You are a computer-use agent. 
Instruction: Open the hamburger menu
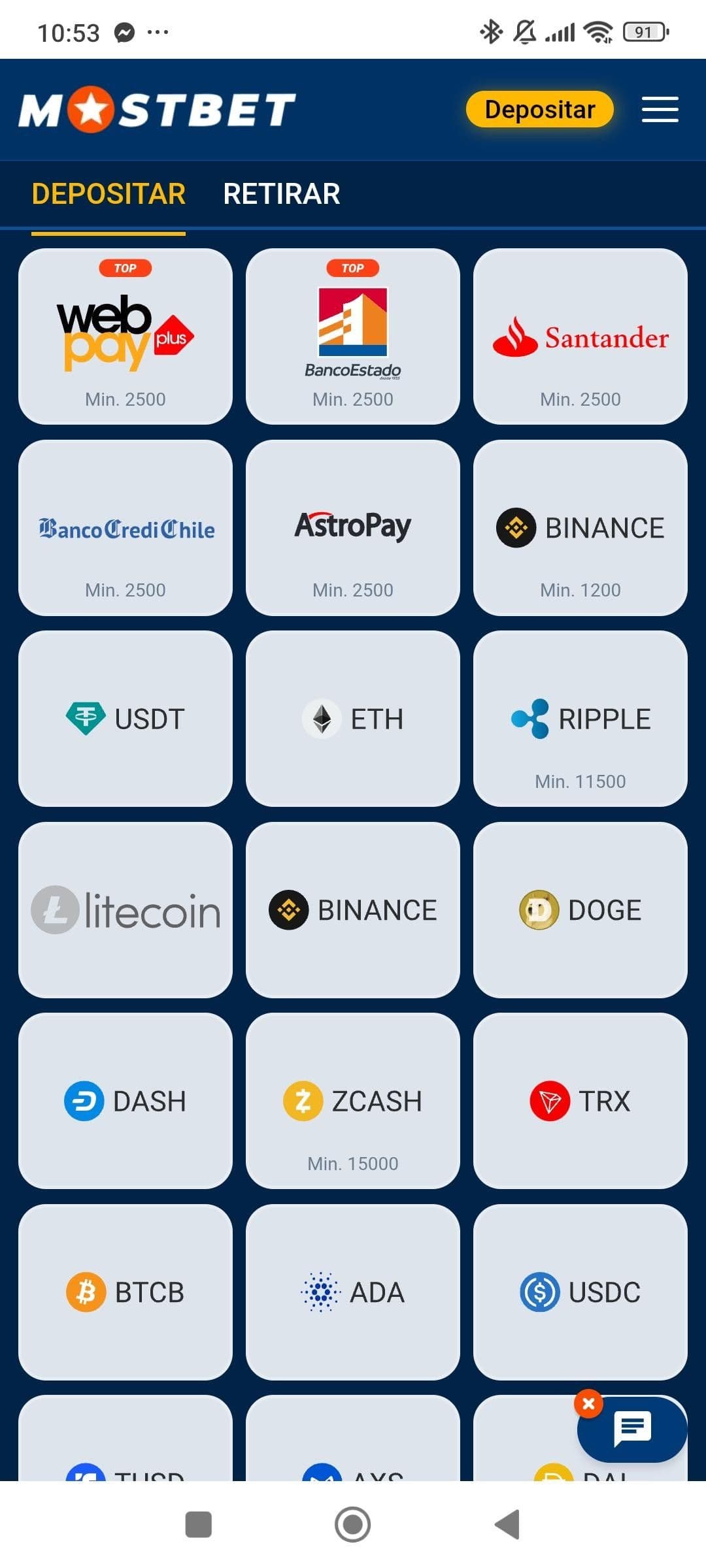(660, 109)
